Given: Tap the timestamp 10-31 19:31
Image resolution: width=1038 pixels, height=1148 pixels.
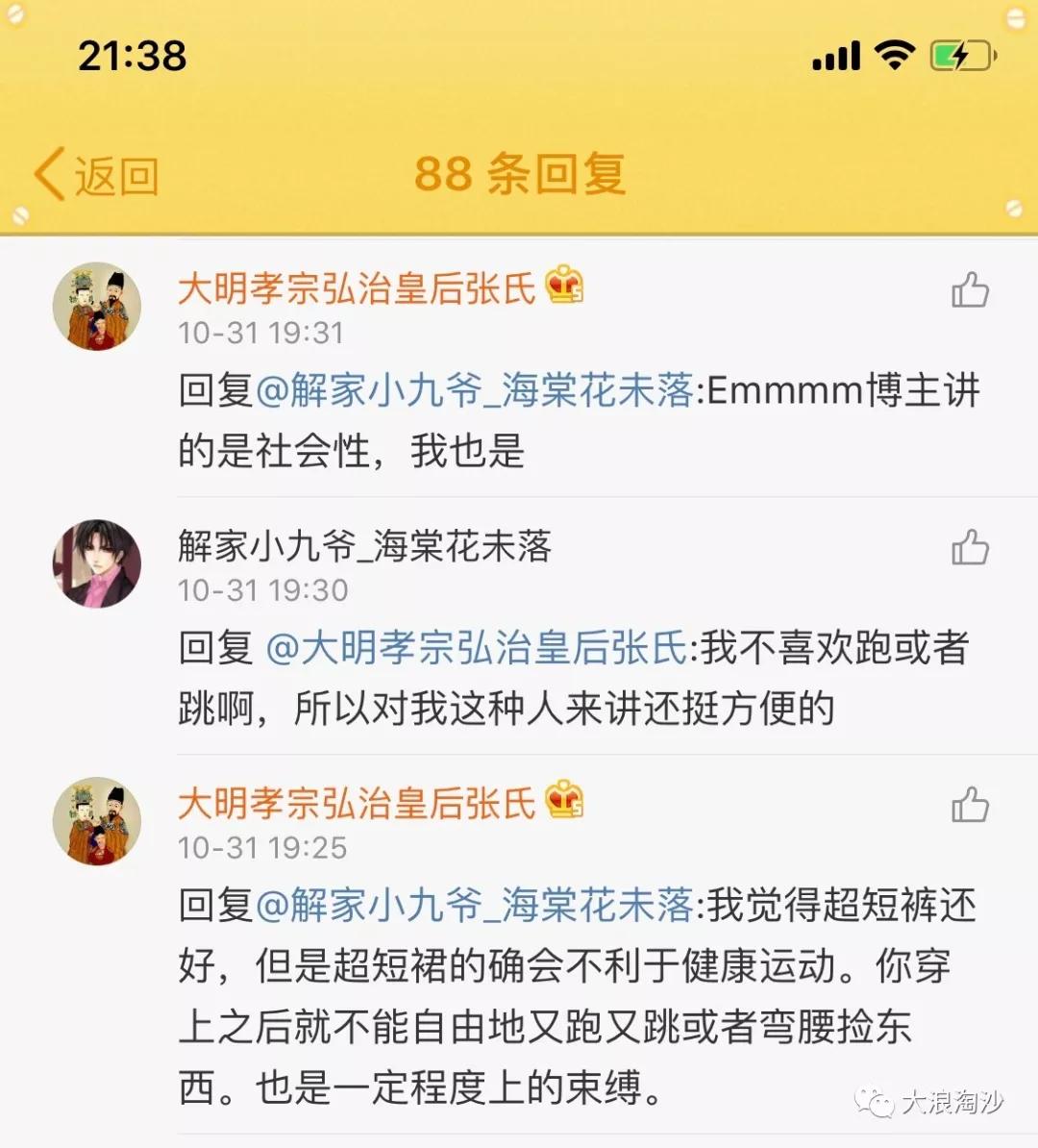Looking at the screenshot, I should (x=259, y=334).
